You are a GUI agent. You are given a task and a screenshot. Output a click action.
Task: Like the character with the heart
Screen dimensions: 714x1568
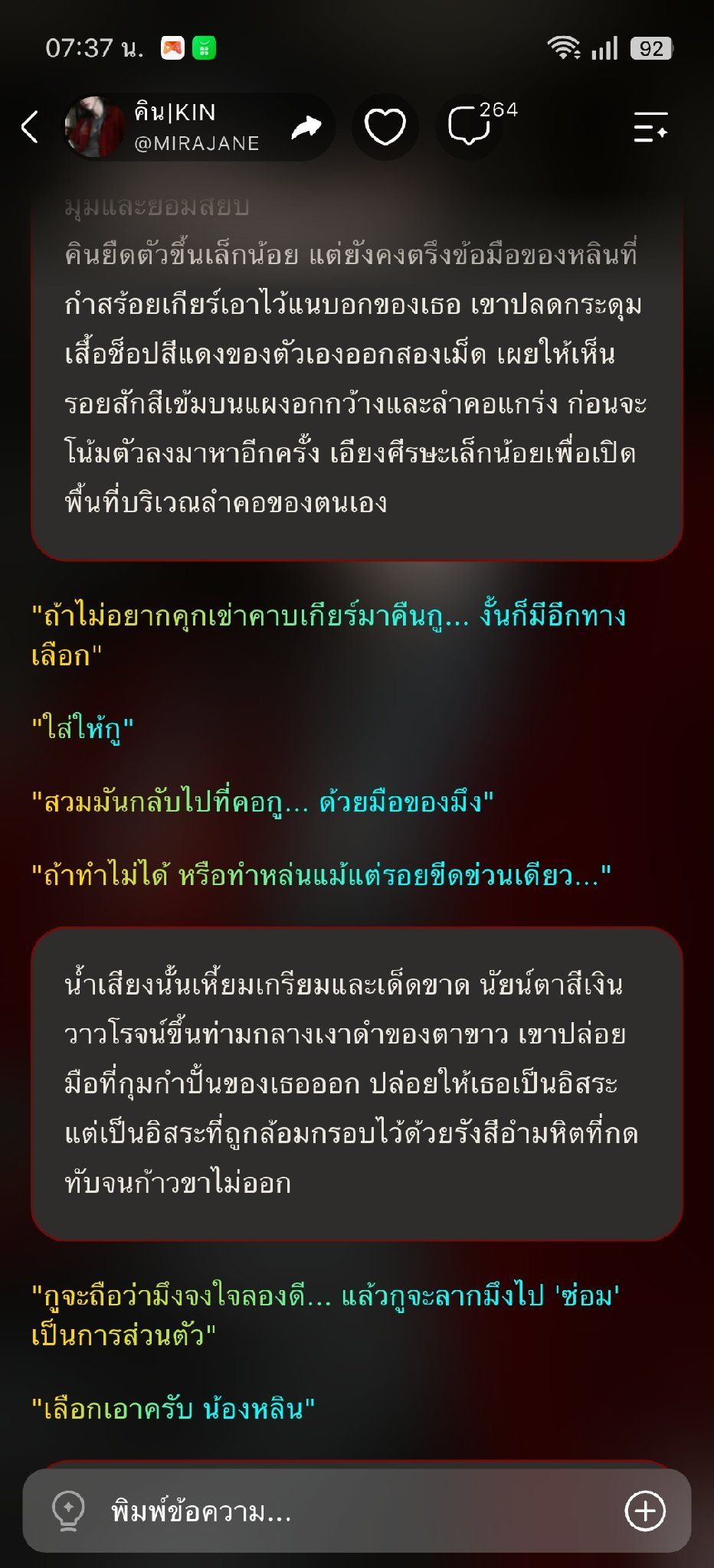tap(385, 127)
